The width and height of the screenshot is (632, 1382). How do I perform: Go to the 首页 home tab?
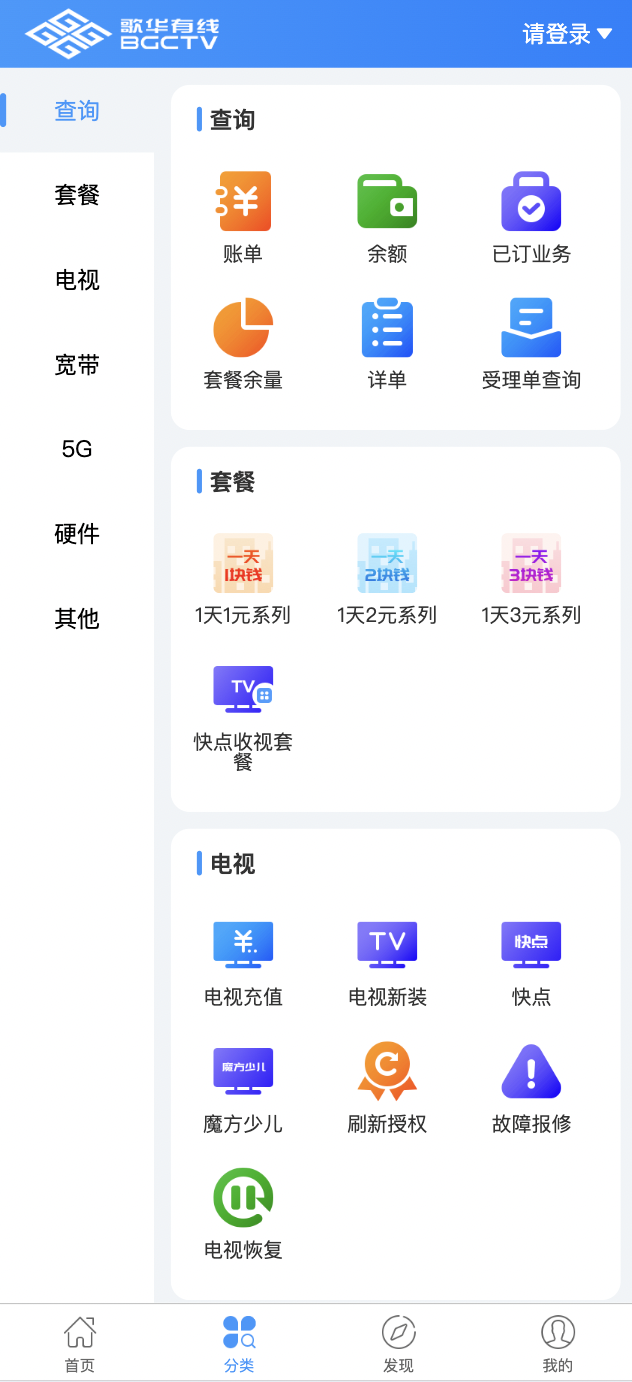coord(80,1343)
